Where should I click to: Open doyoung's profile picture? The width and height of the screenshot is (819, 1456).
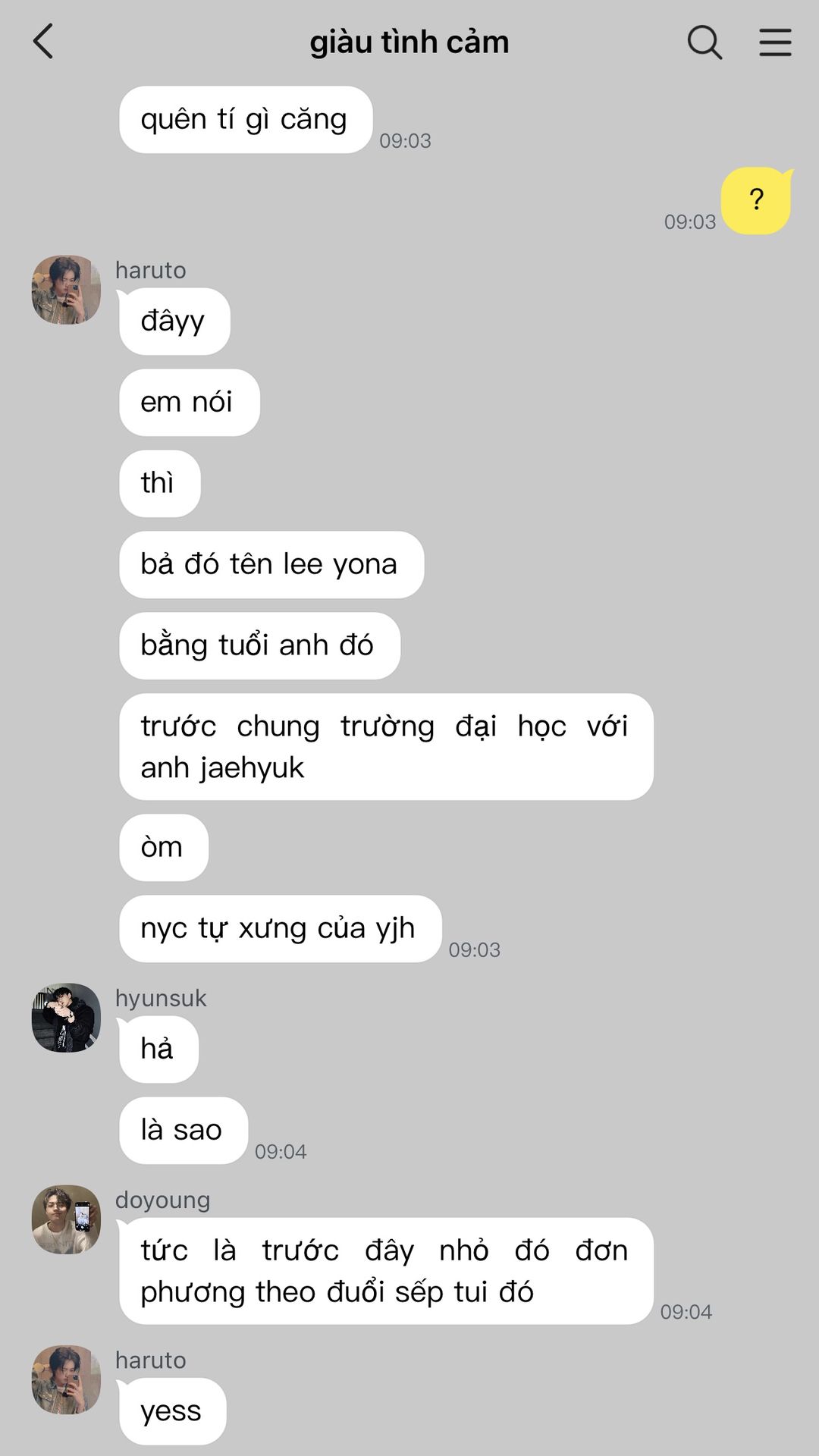coord(66,1219)
